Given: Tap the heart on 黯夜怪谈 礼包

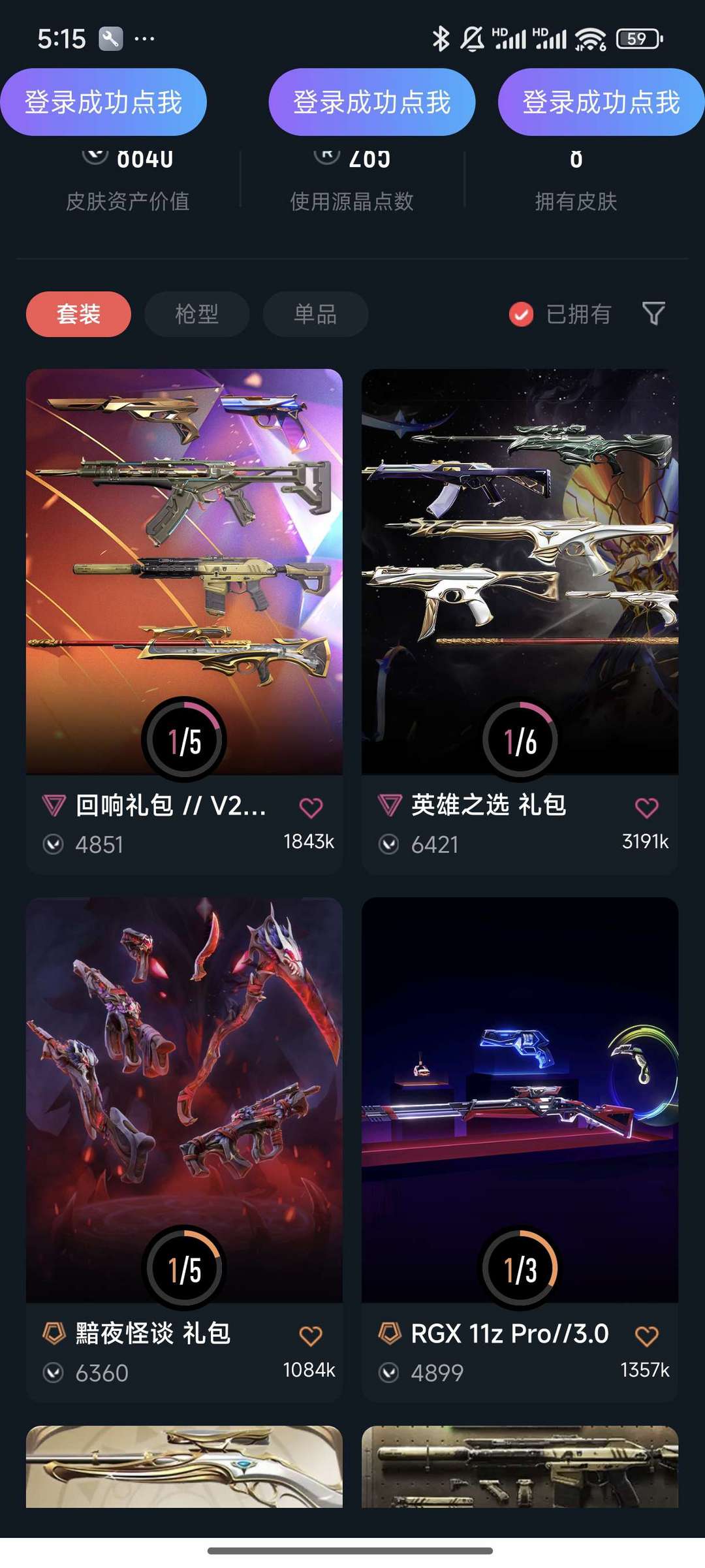Looking at the screenshot, I should (311, 1336).
